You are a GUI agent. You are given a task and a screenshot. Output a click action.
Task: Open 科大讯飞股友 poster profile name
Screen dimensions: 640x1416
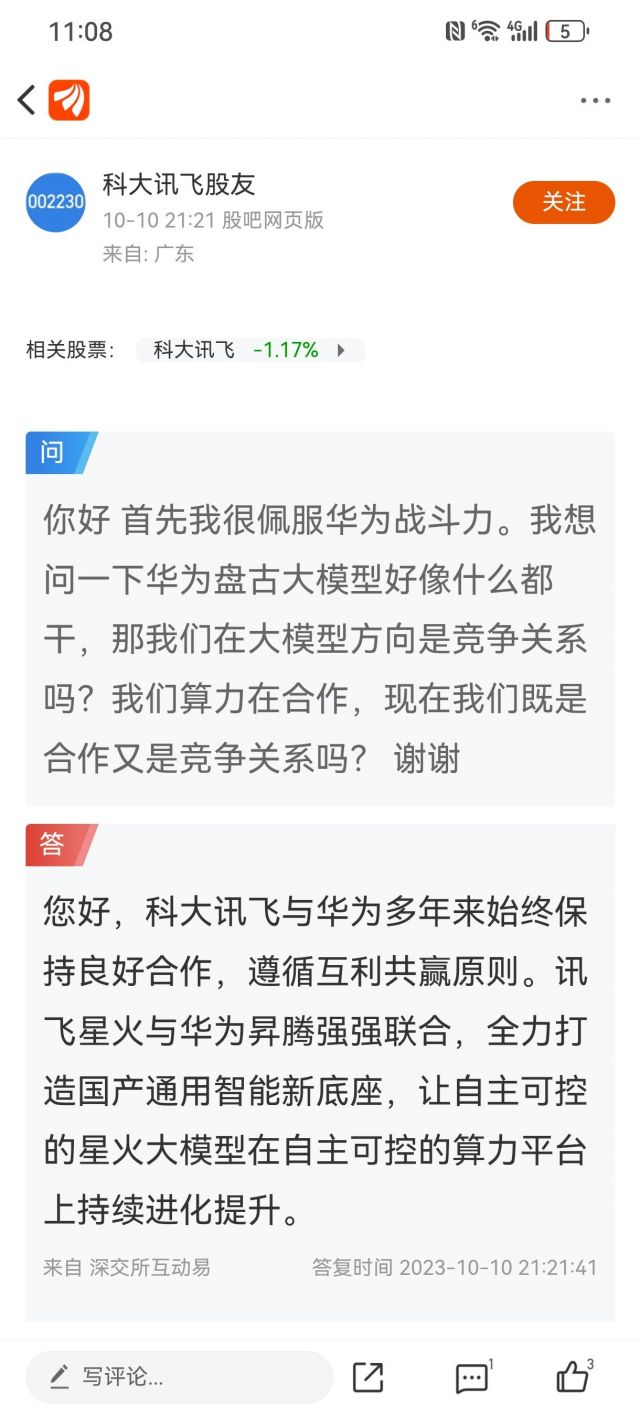click(x=179, y=184)
